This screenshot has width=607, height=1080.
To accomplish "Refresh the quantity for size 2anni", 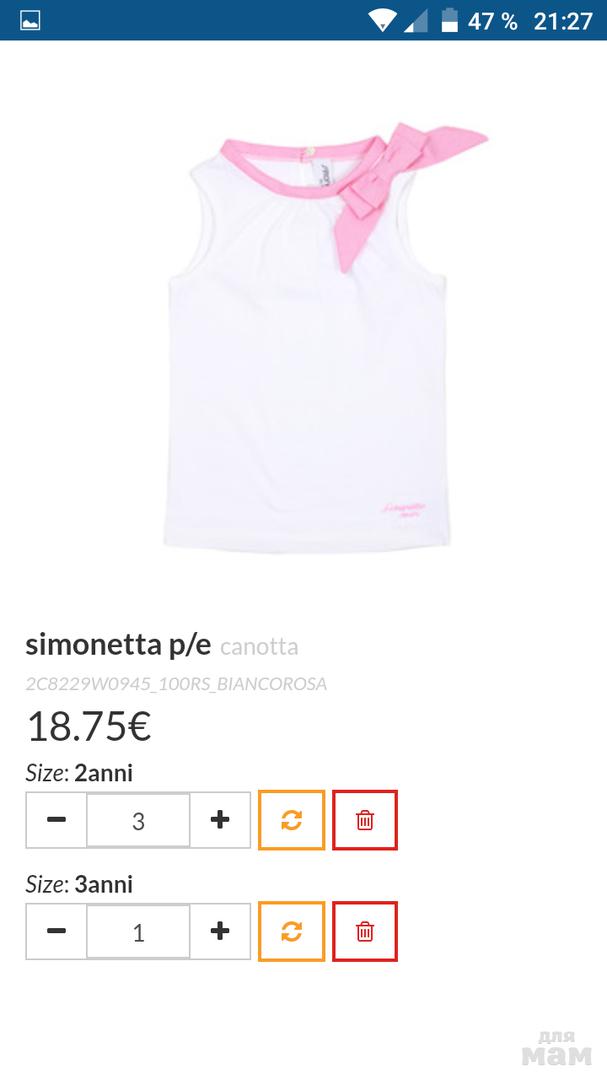I will tap(291, 820).
